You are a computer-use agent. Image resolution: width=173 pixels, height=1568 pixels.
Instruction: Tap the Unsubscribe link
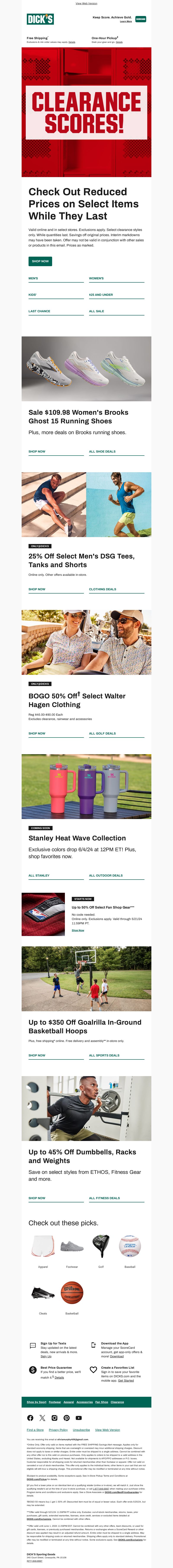[x=81, y=1430]
